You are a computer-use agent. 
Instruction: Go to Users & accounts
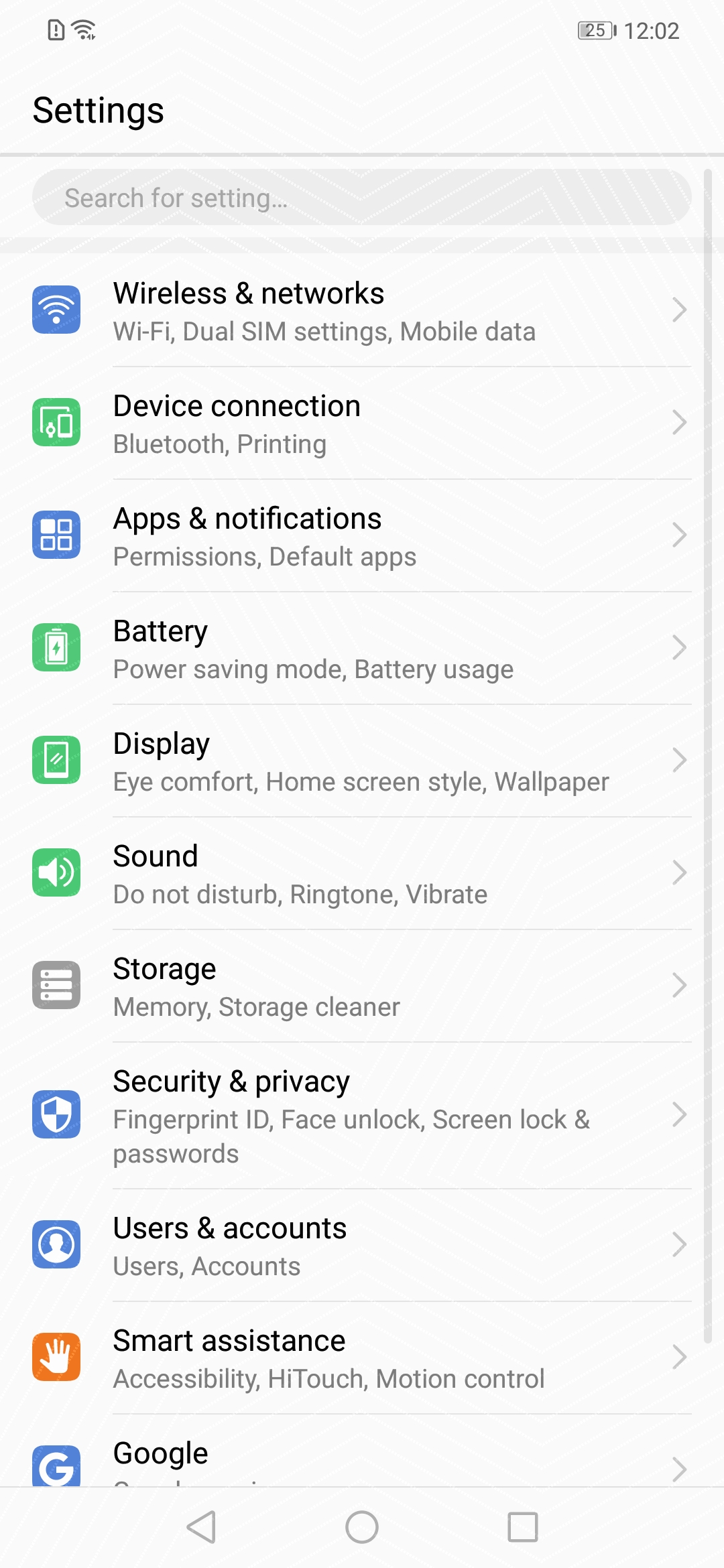coord(362,1246)
